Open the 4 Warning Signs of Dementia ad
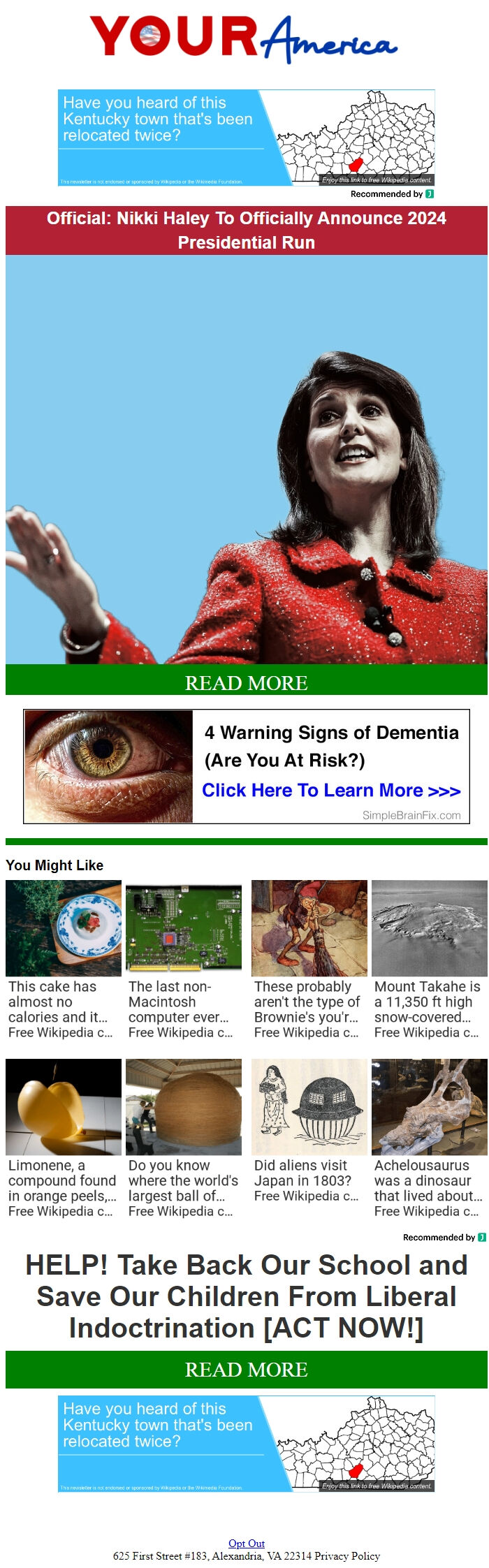The width and height of the screenshot is (489, 1568). click(x=246, y=766)
